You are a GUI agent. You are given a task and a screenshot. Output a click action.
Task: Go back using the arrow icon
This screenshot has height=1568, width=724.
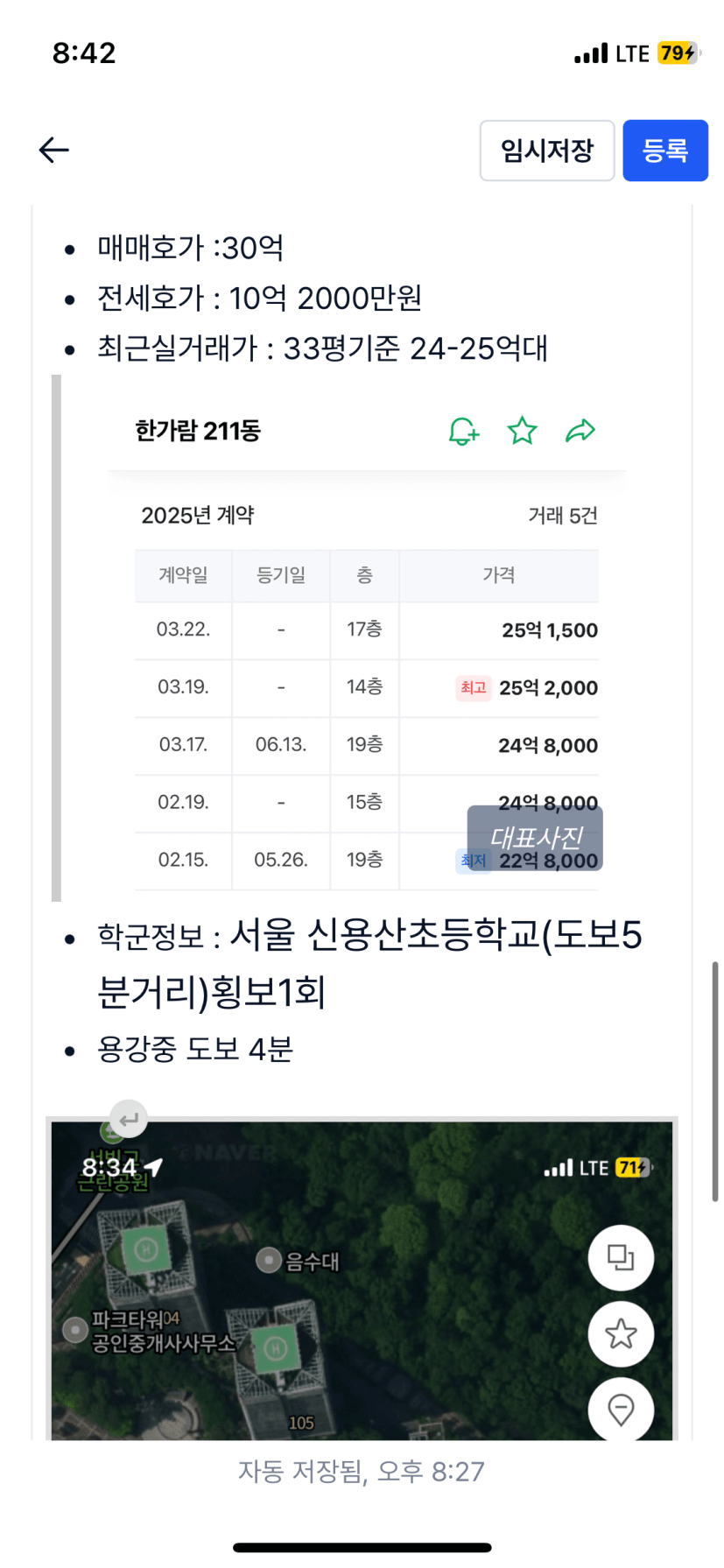53,151
